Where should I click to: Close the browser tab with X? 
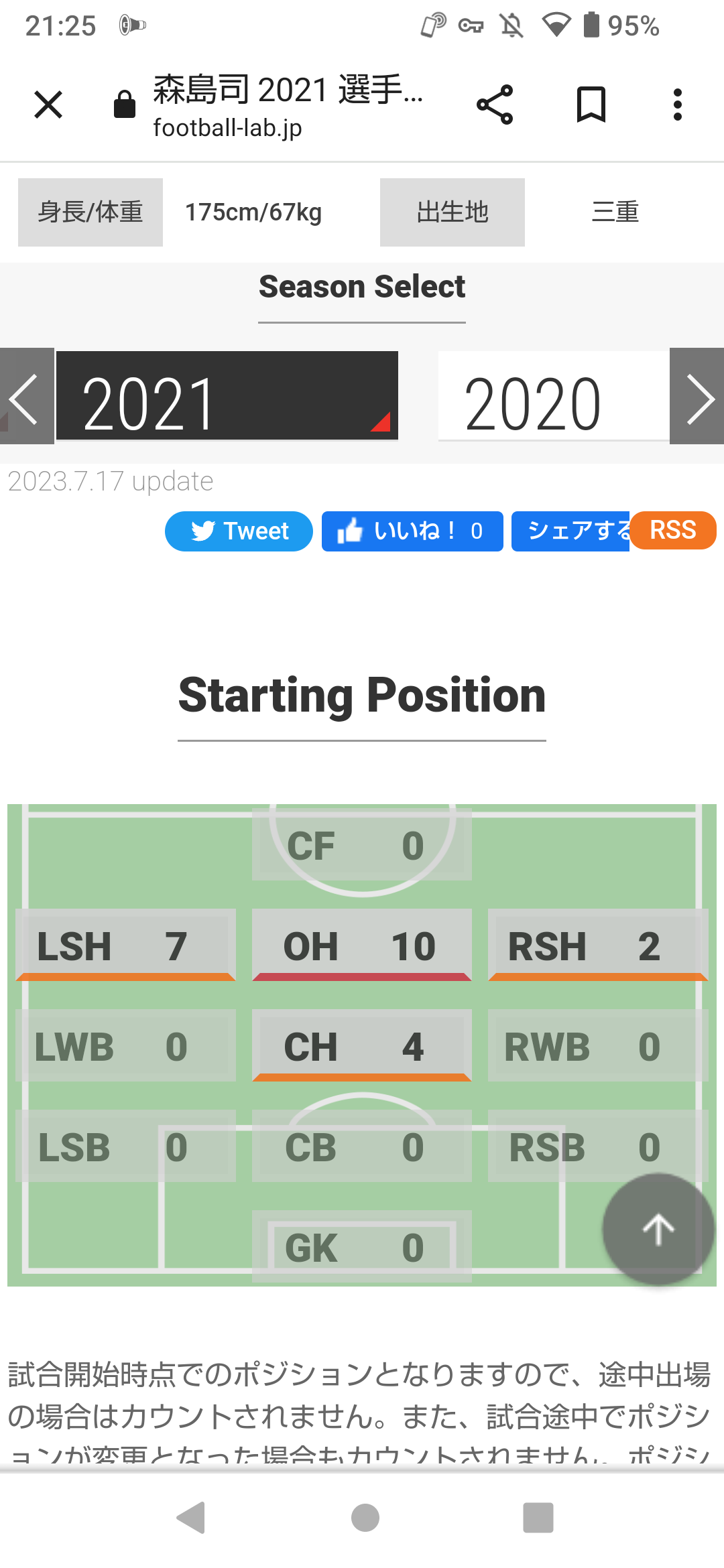click(48, 105)
